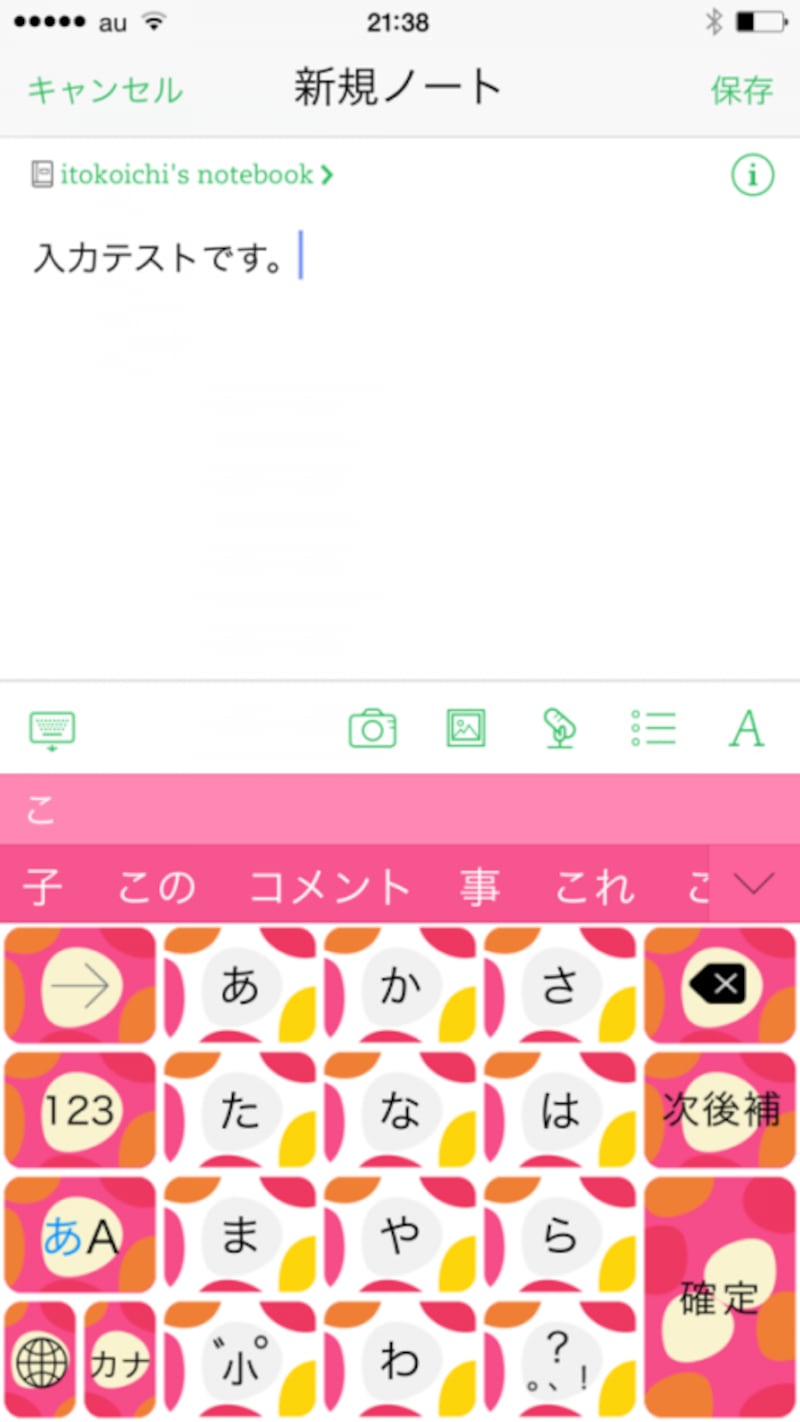Switch input to alphabet with あA key
This screenshot has width=800, height=1422.
click(80, 1234)
